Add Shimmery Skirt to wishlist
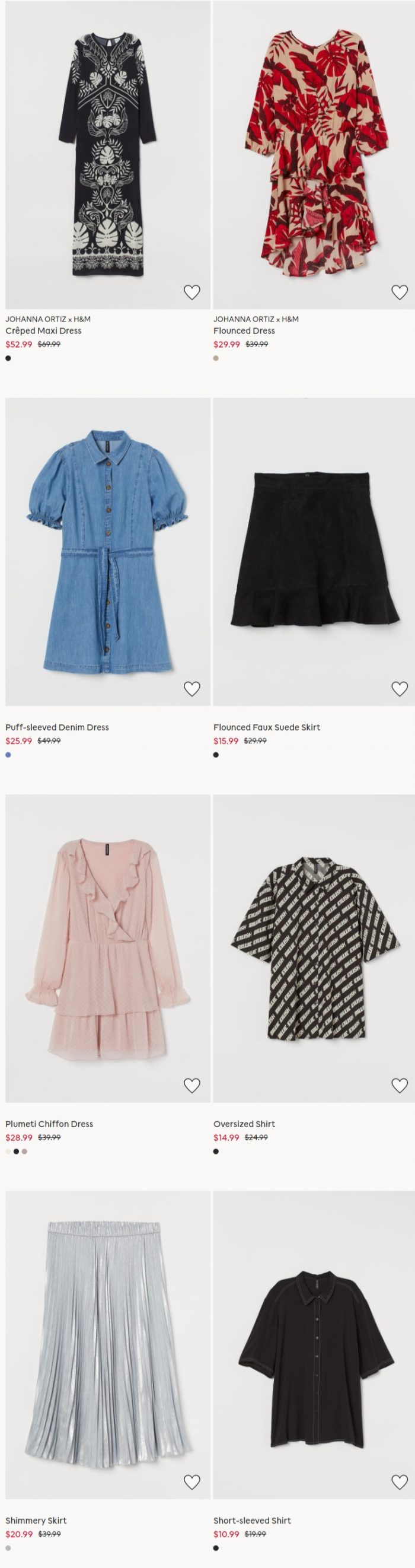 point(191,1481)
